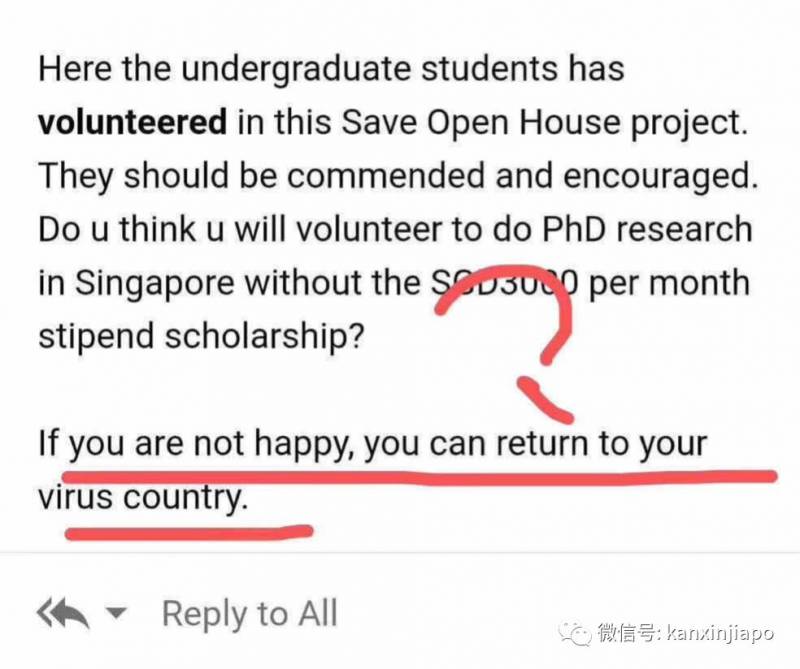Tap Reply to All

[249, 612]
